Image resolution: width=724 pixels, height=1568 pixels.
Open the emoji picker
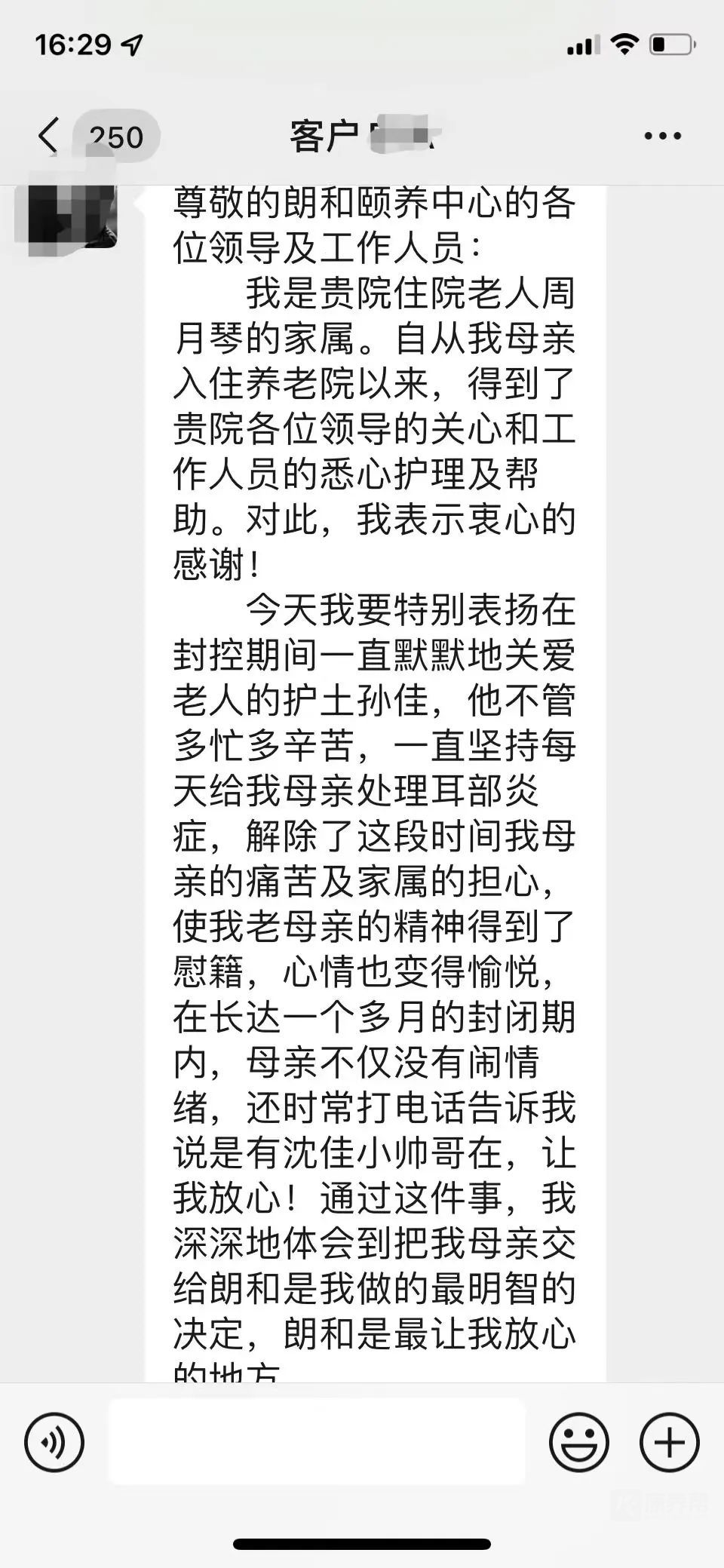578,1442
